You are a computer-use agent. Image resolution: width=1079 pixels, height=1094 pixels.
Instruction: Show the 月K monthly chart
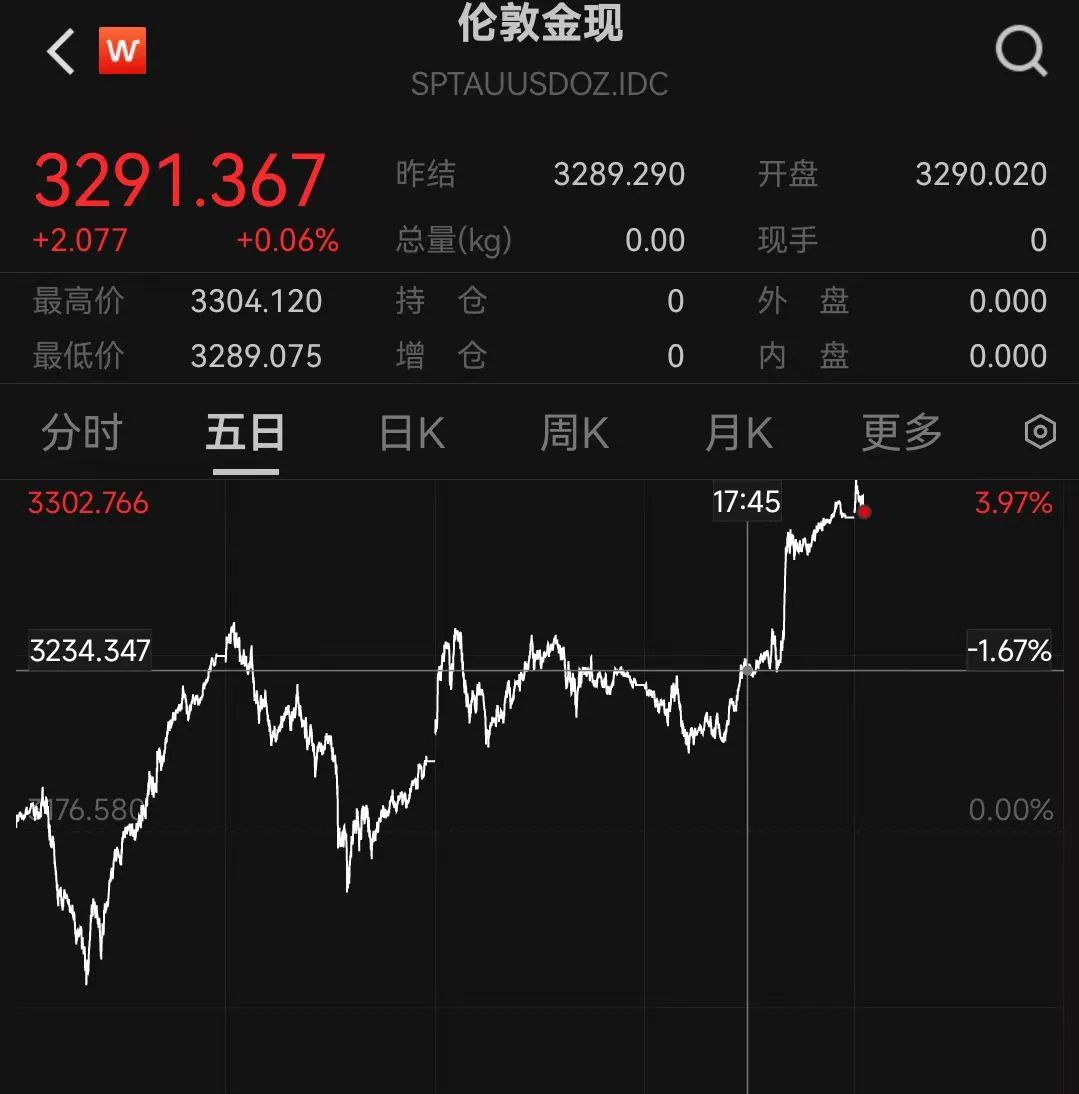click(738, 433)
